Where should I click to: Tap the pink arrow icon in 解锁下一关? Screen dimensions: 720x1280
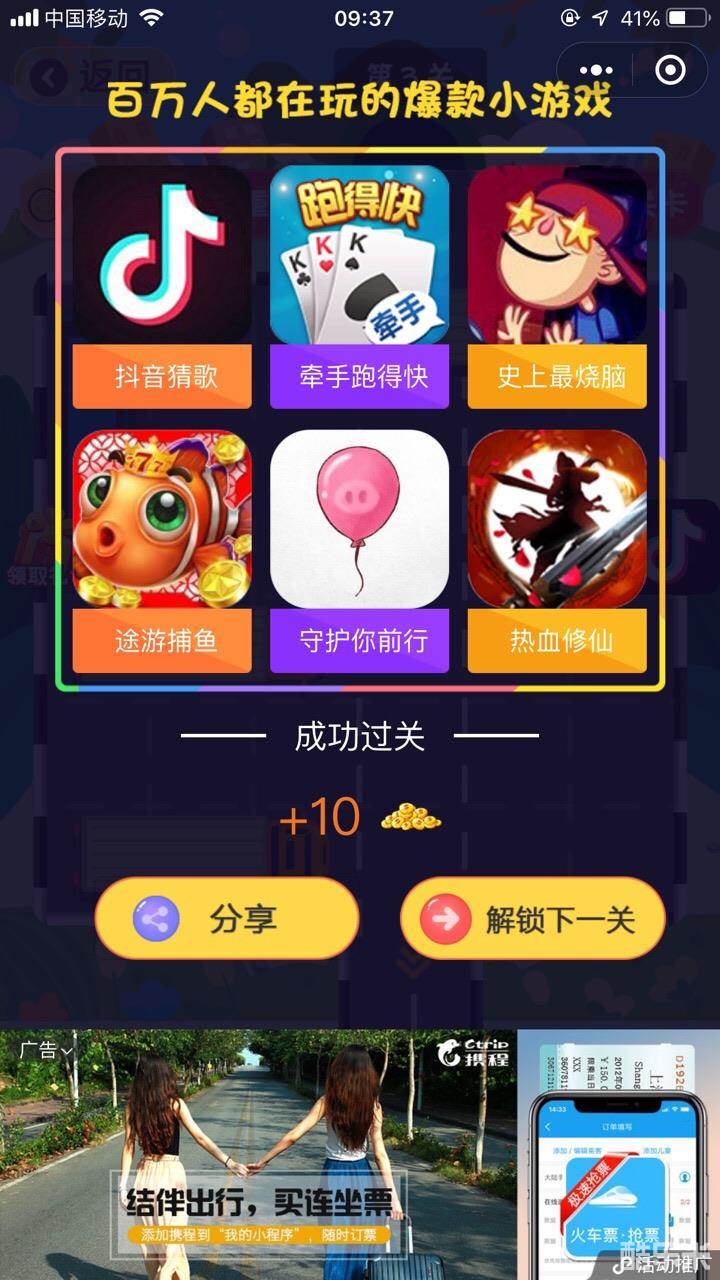click(447, 917)
